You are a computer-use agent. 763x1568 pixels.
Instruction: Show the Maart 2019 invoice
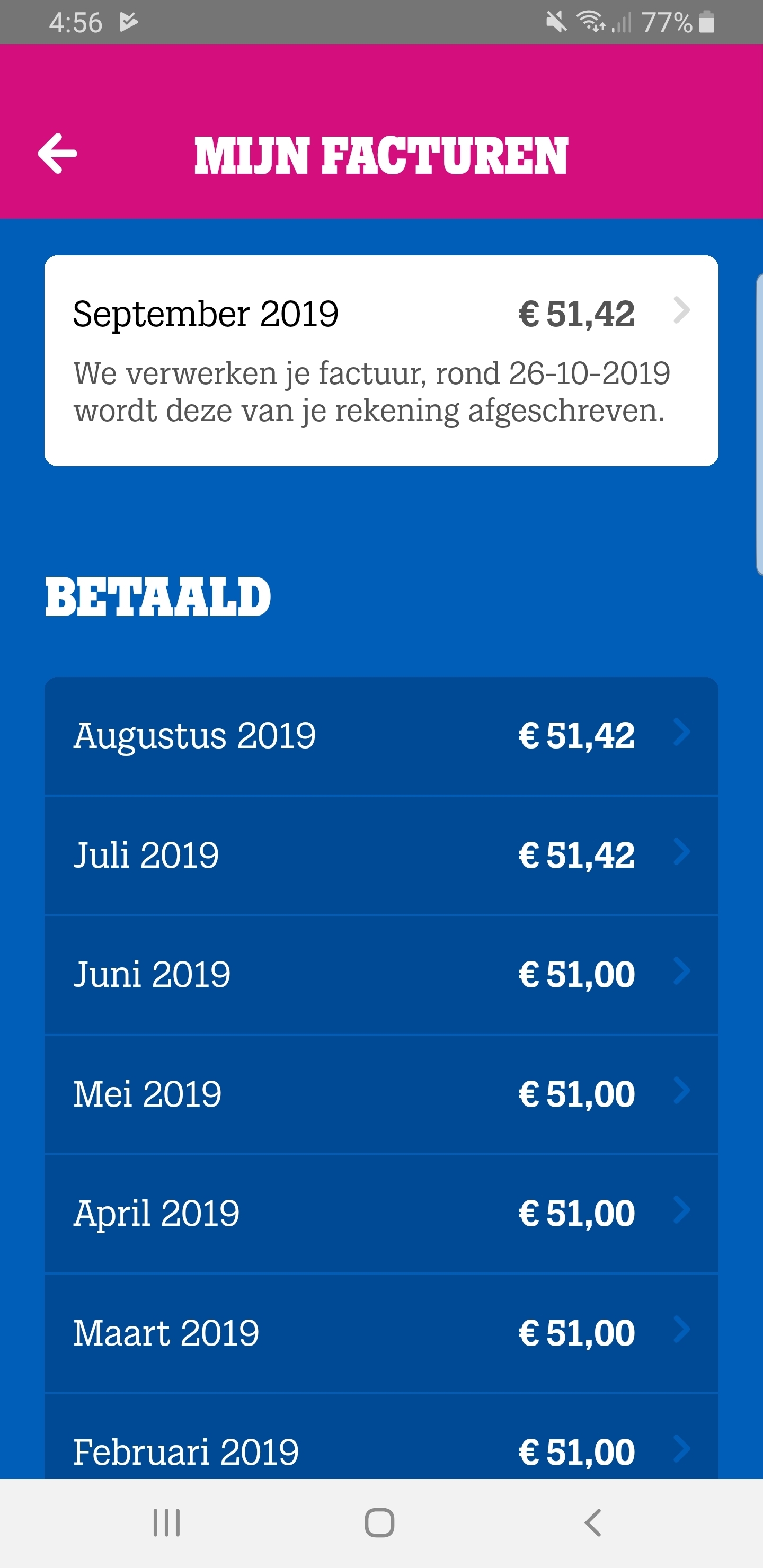tap(381, 1332)
